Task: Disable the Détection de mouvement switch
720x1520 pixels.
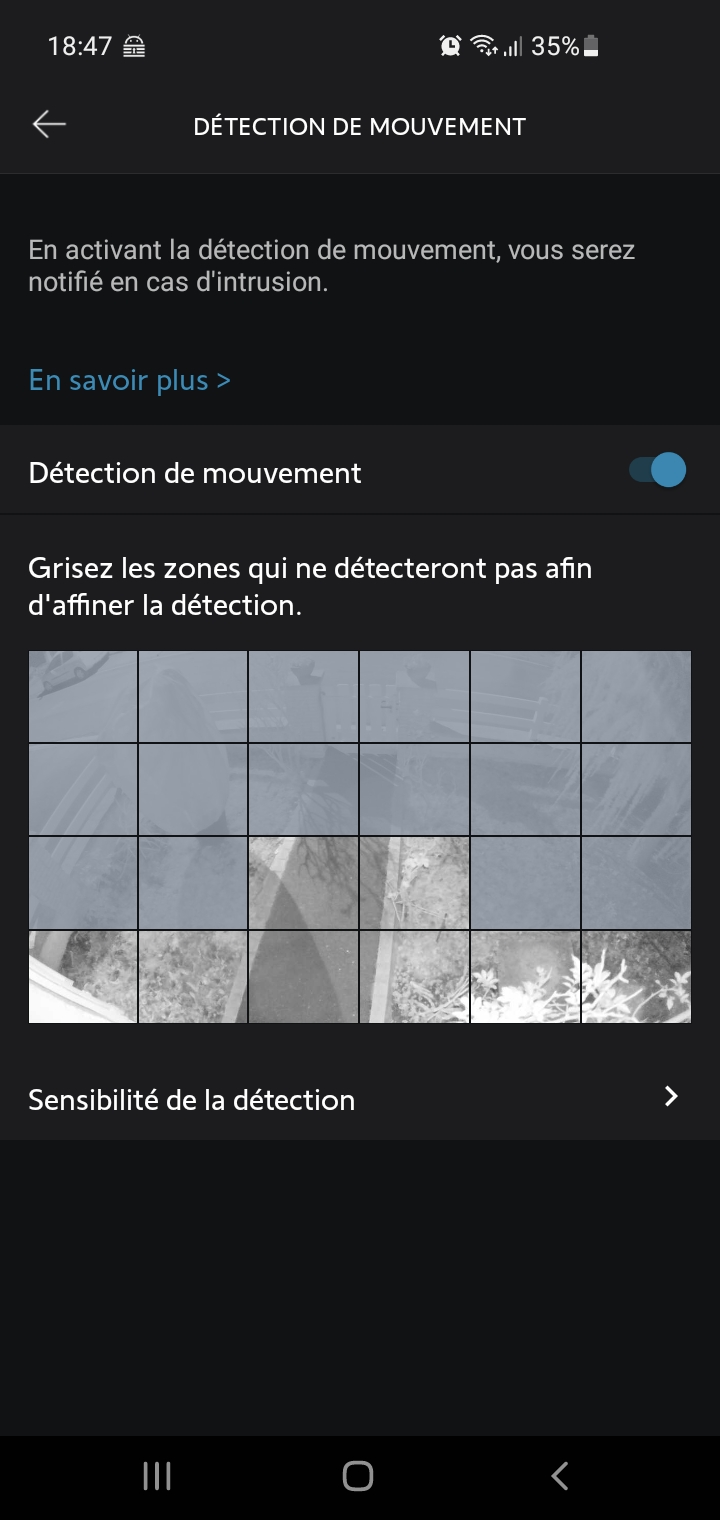Action: pos(657,471)
